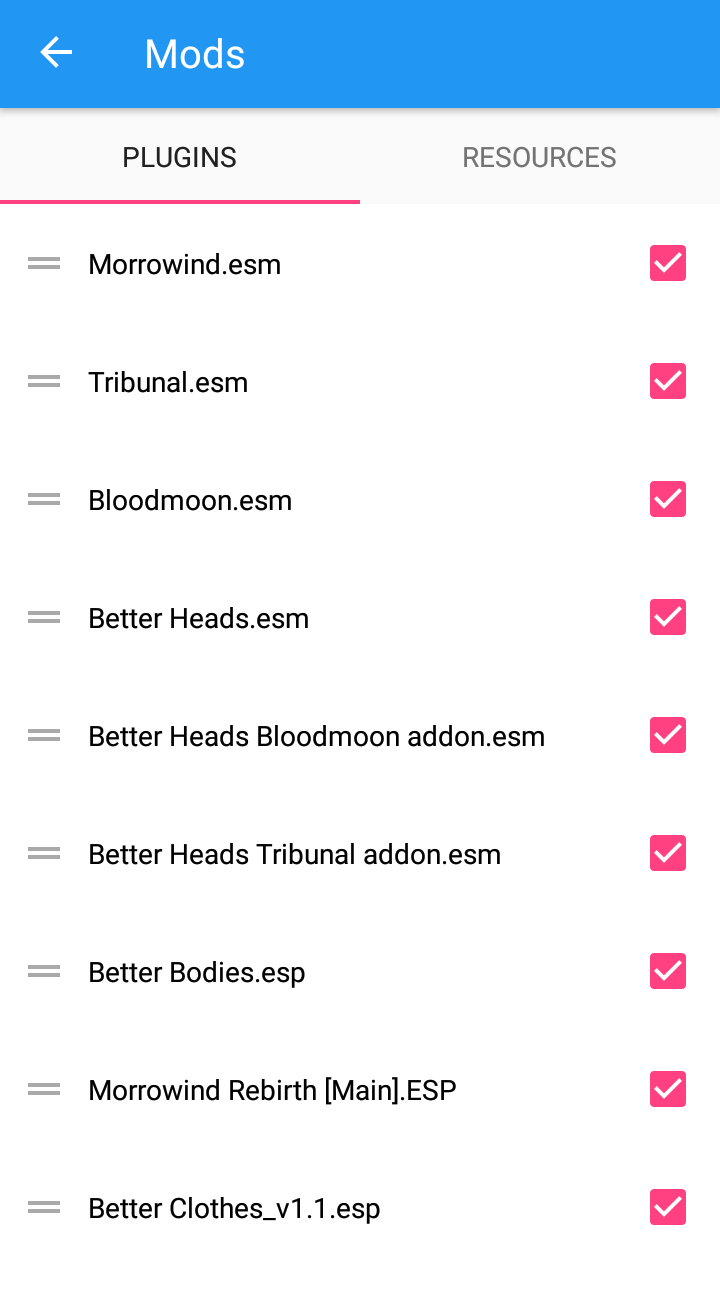Go back using the arrow icon
This screenshot has height=1295, width=720.
pyautogui.click(x=56, y=53)
